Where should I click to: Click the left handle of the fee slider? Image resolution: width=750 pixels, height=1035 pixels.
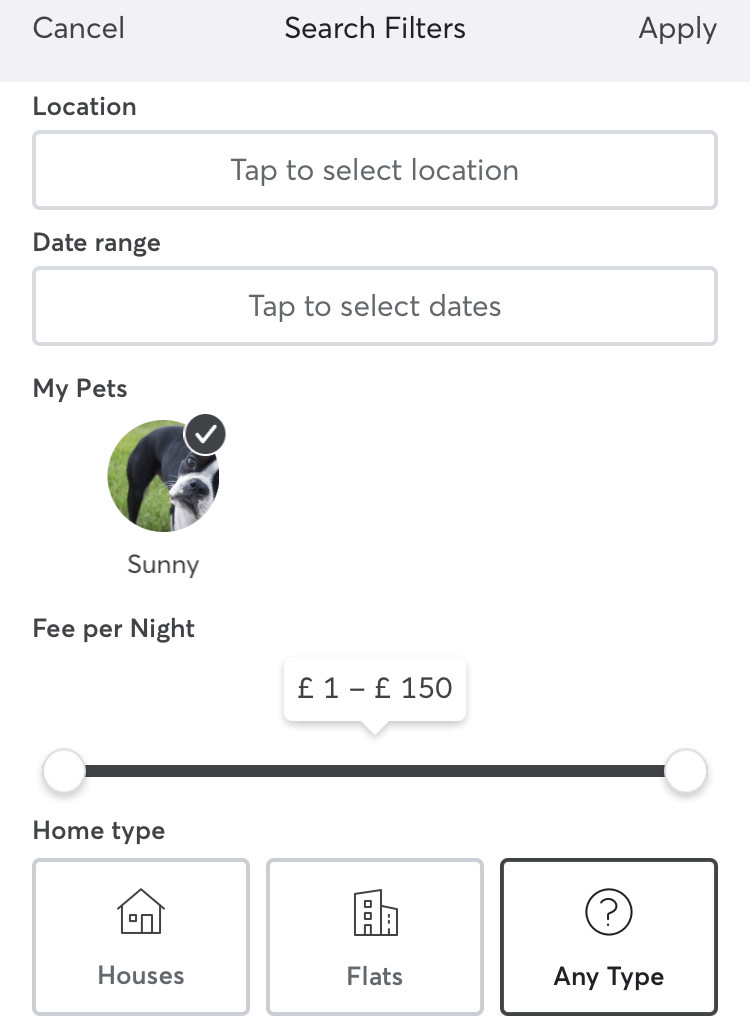tap(64, 771)
